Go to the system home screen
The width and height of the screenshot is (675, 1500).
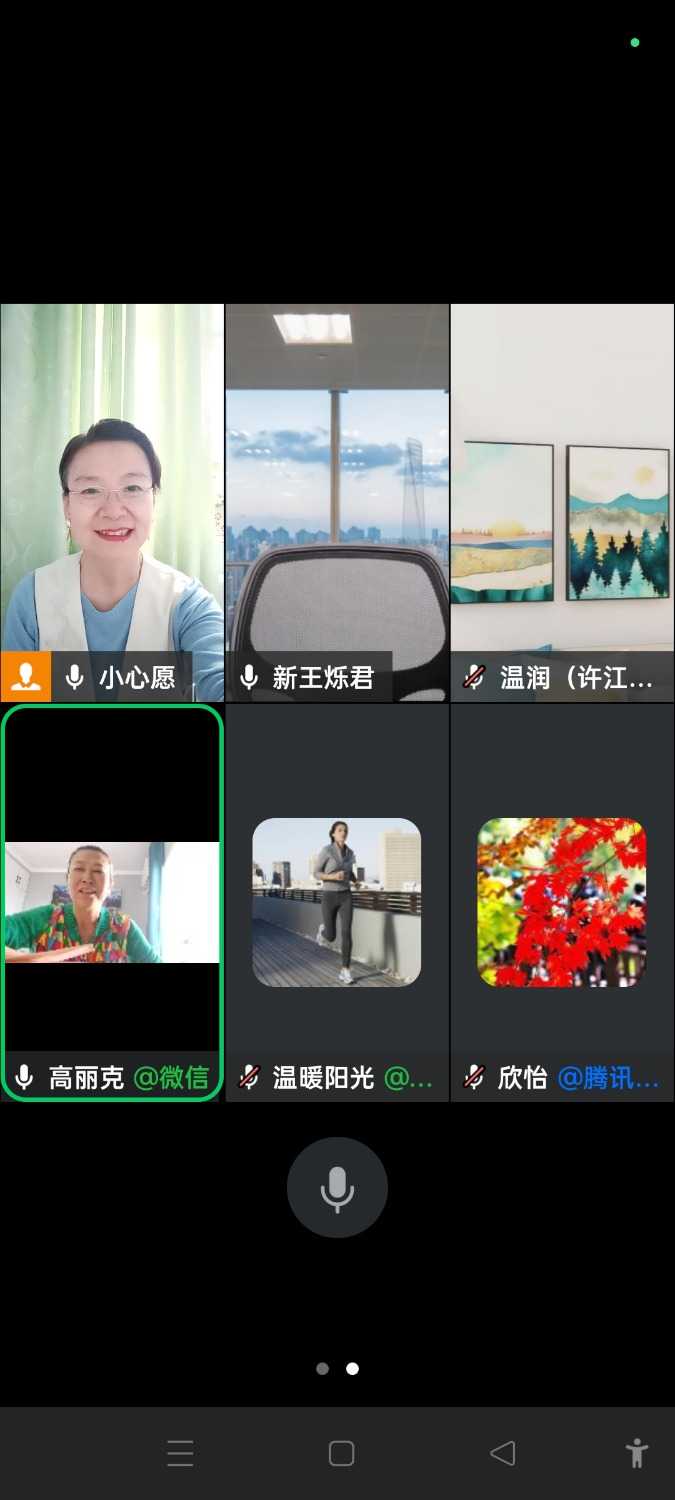tap(341, 1453)
